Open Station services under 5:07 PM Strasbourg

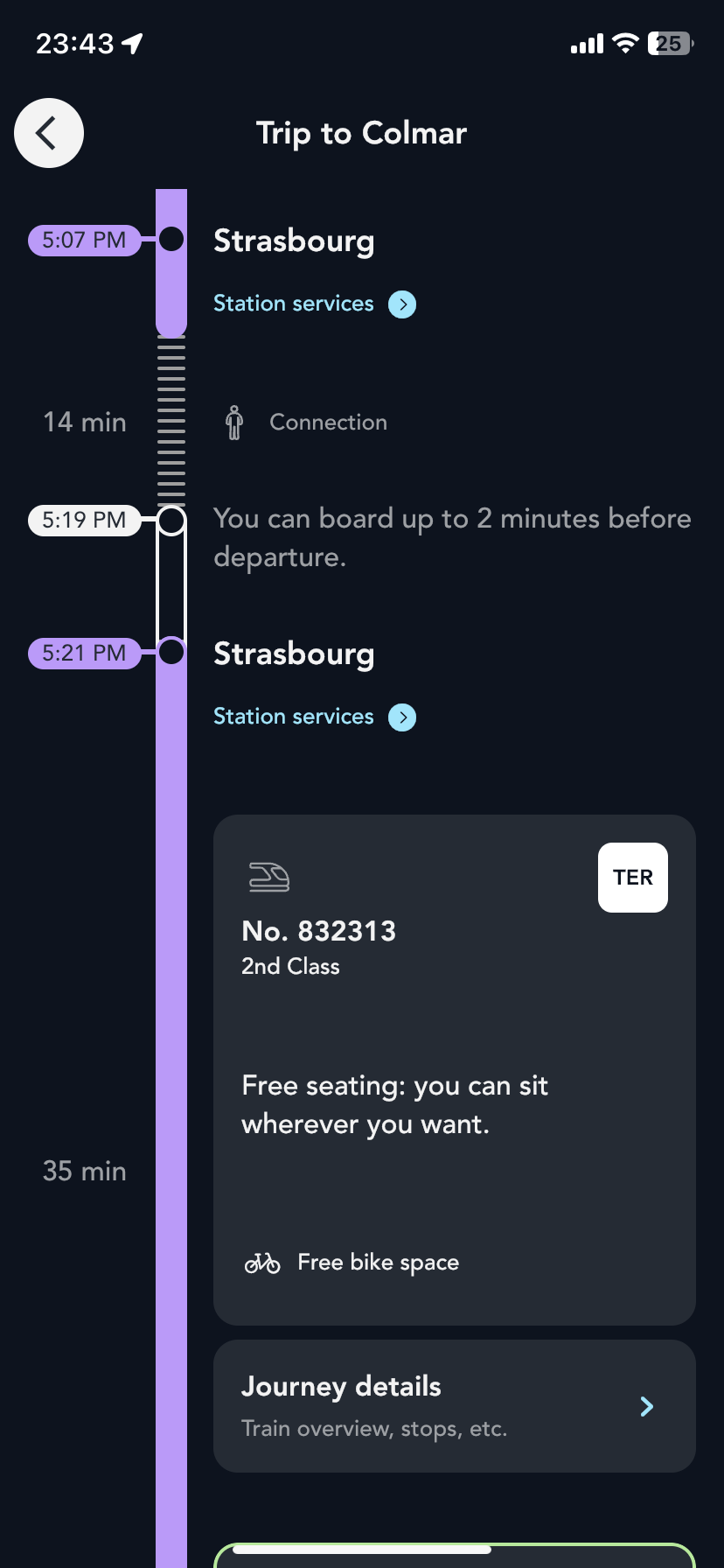[314, 304]
